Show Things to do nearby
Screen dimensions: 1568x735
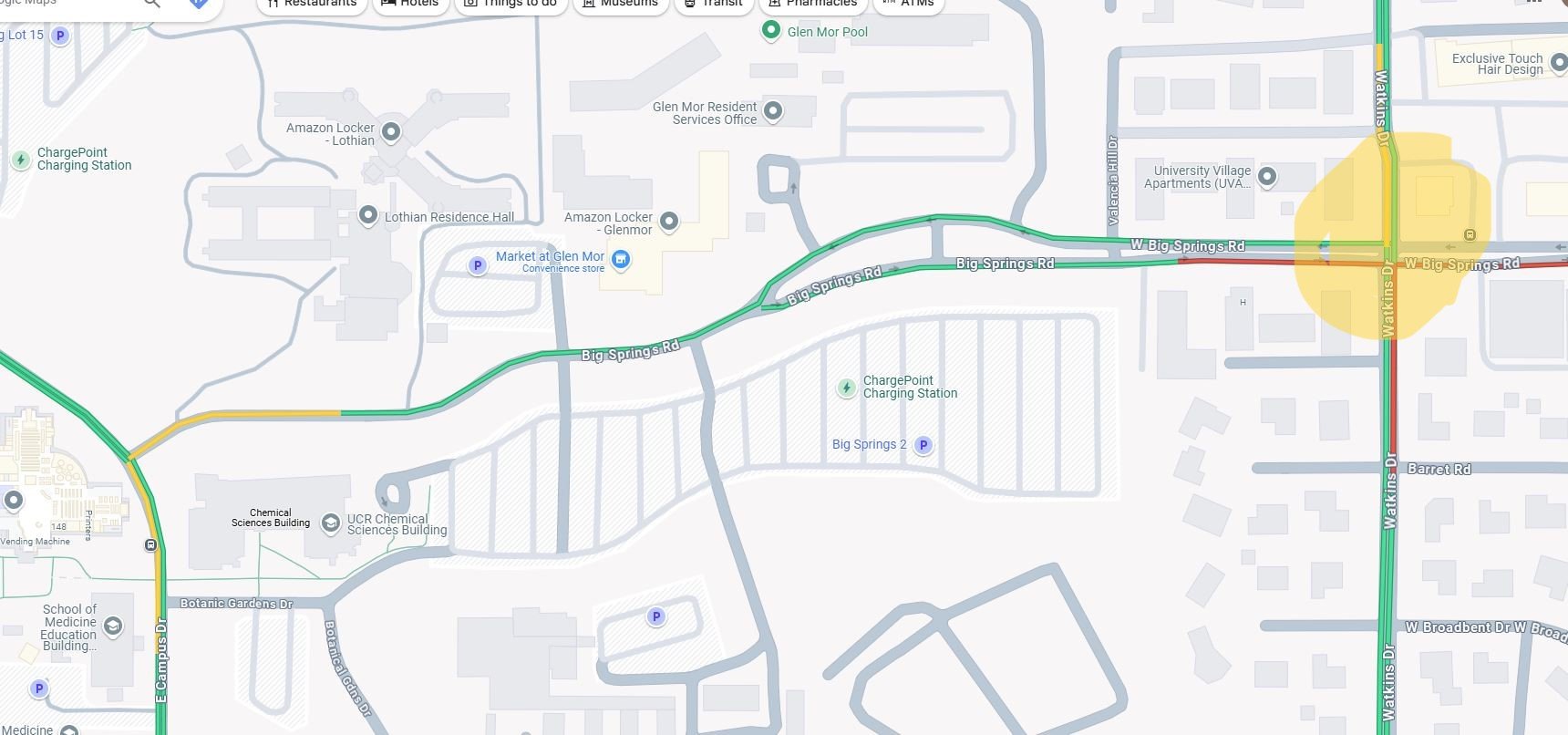pos(511,4)
